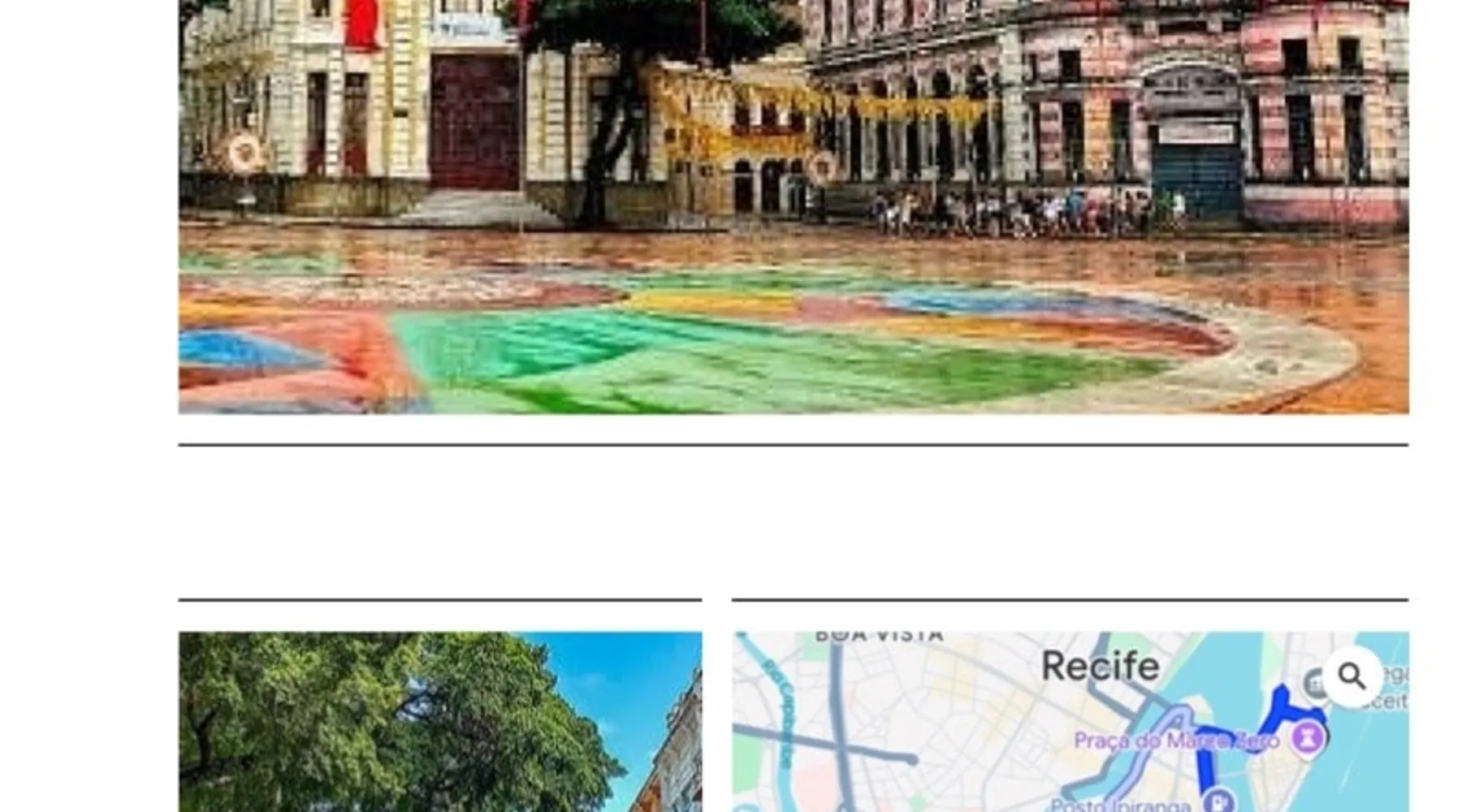Open the photo of the green tree
The height and width of the screenshot is (812, 1462).
click(x=439, y=721)
